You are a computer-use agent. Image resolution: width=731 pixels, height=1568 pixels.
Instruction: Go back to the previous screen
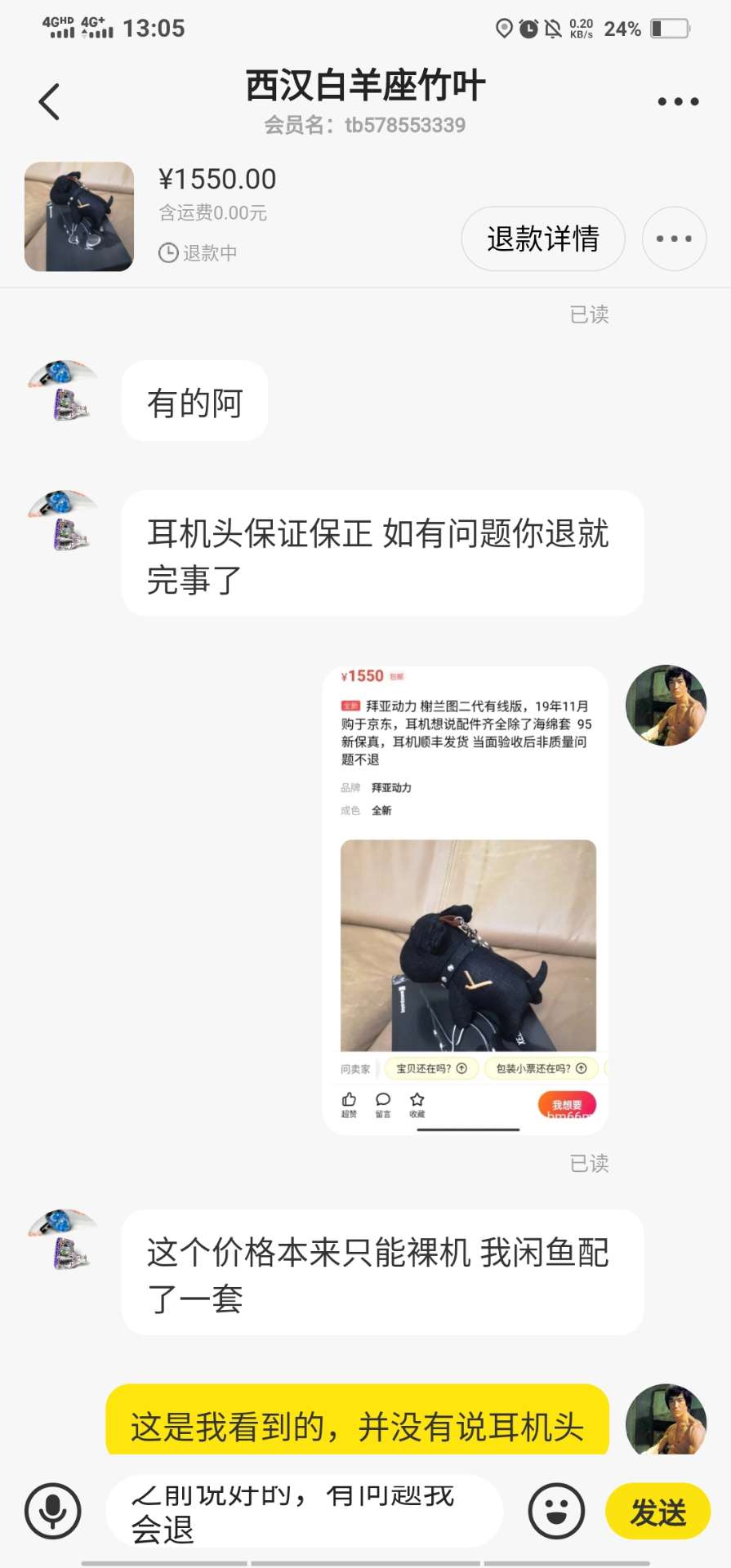(50, 102)
